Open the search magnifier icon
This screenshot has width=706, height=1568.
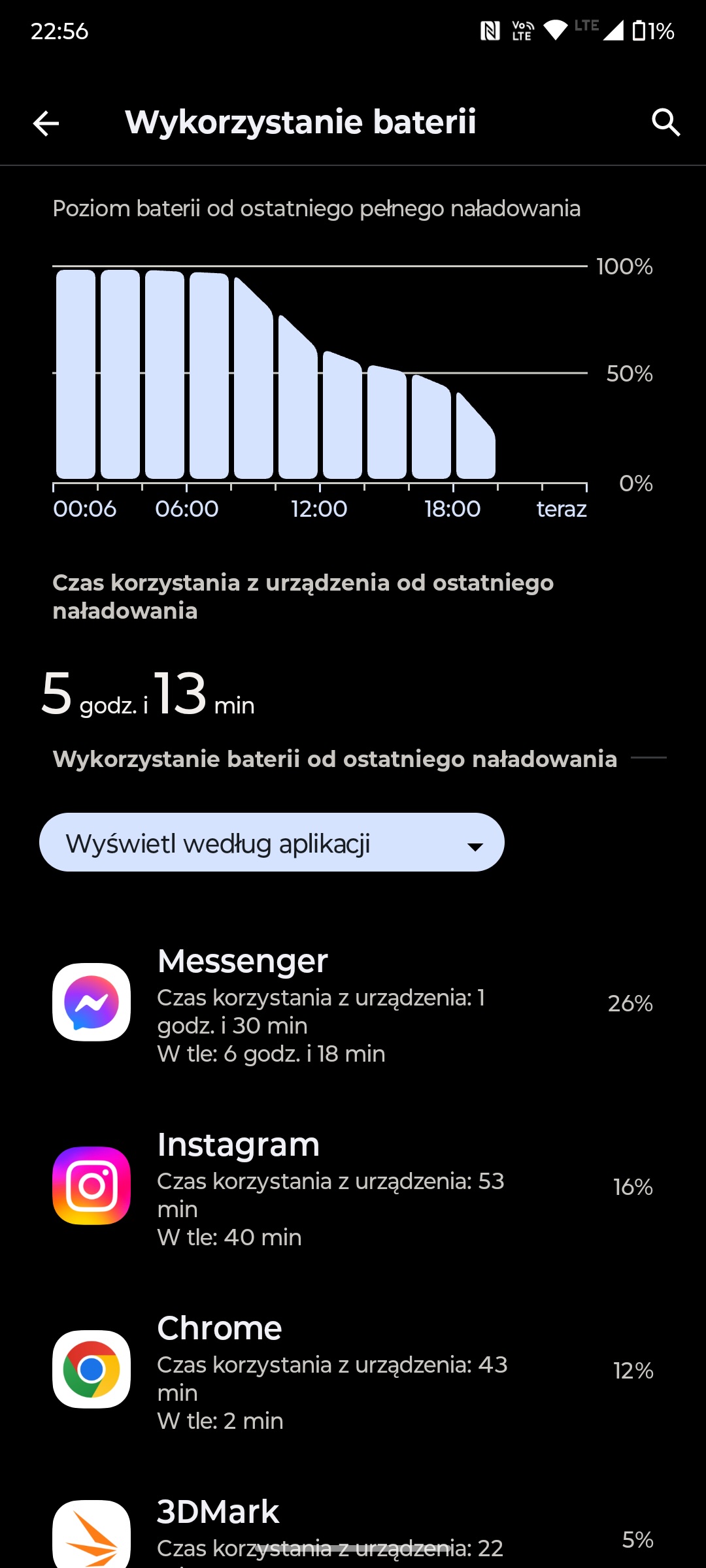[665, 123]
